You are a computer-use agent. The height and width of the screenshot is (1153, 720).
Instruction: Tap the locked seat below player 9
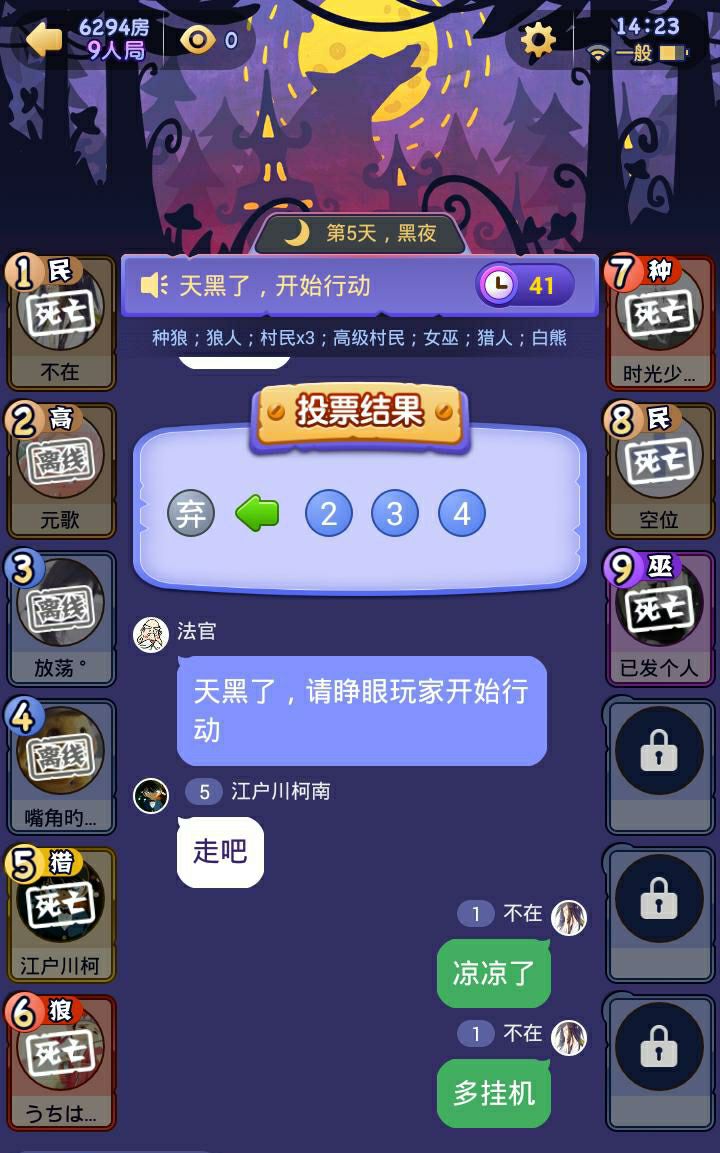click(659, 765)
